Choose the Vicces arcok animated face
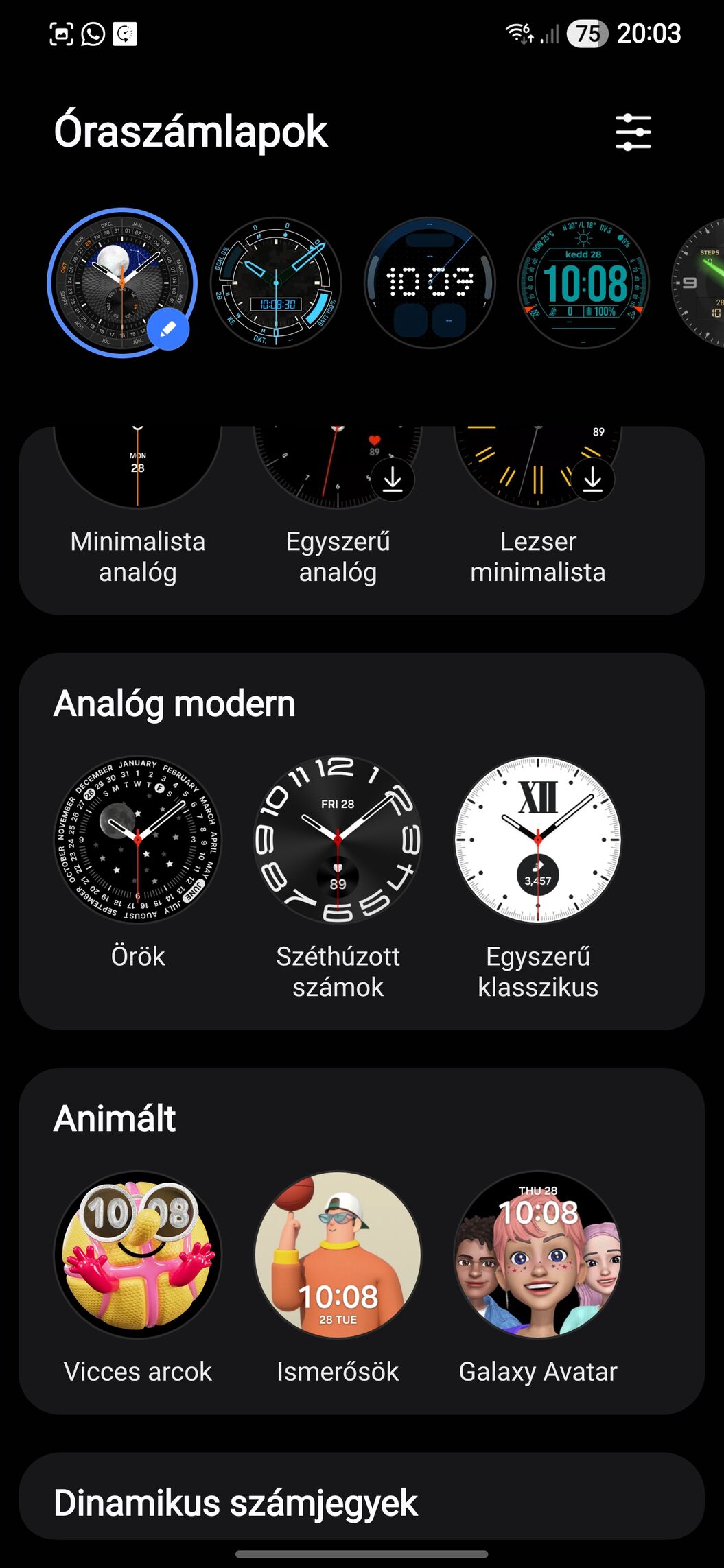 [138, 1255]
